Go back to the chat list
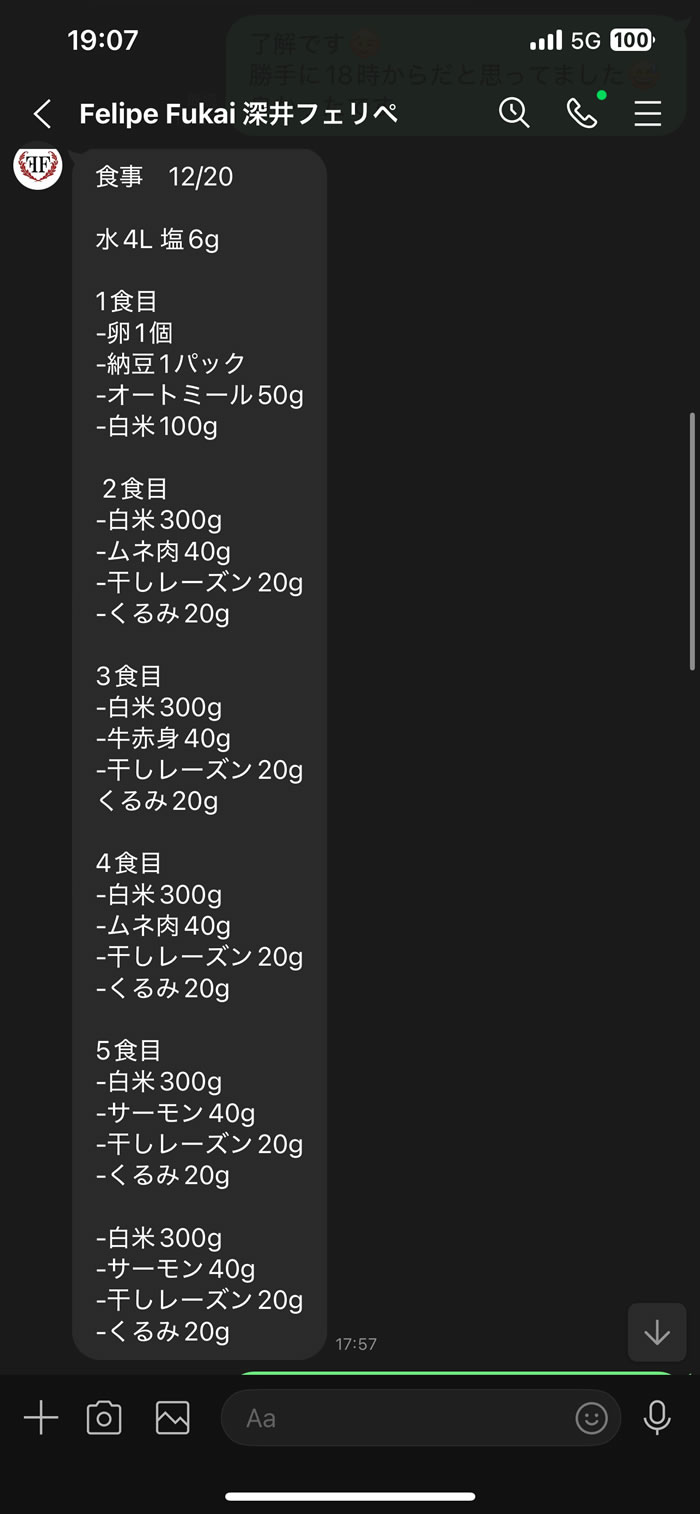The width and height of the screenshot is (700, 1514). pos(42,114)
